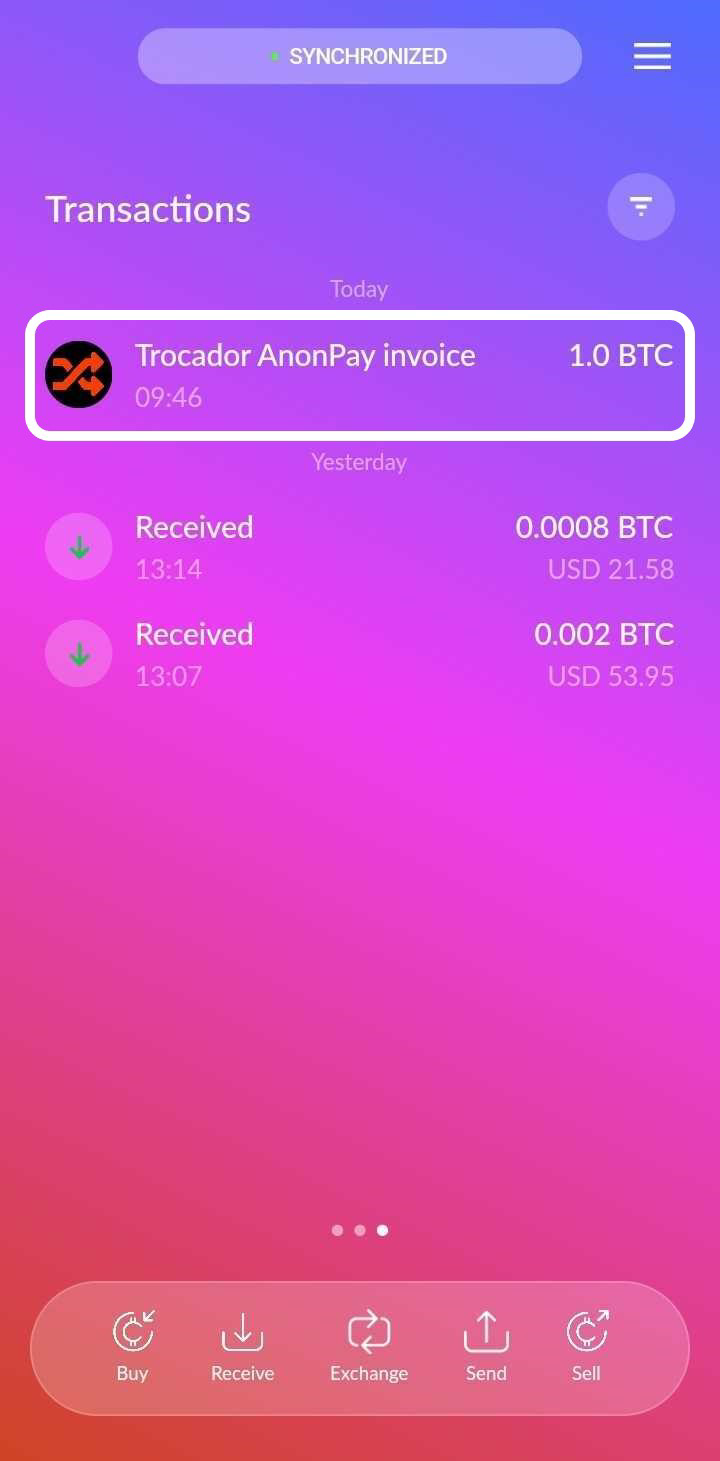Go to Exchange
The image size is (720, 1461).
coord(369,1346)
